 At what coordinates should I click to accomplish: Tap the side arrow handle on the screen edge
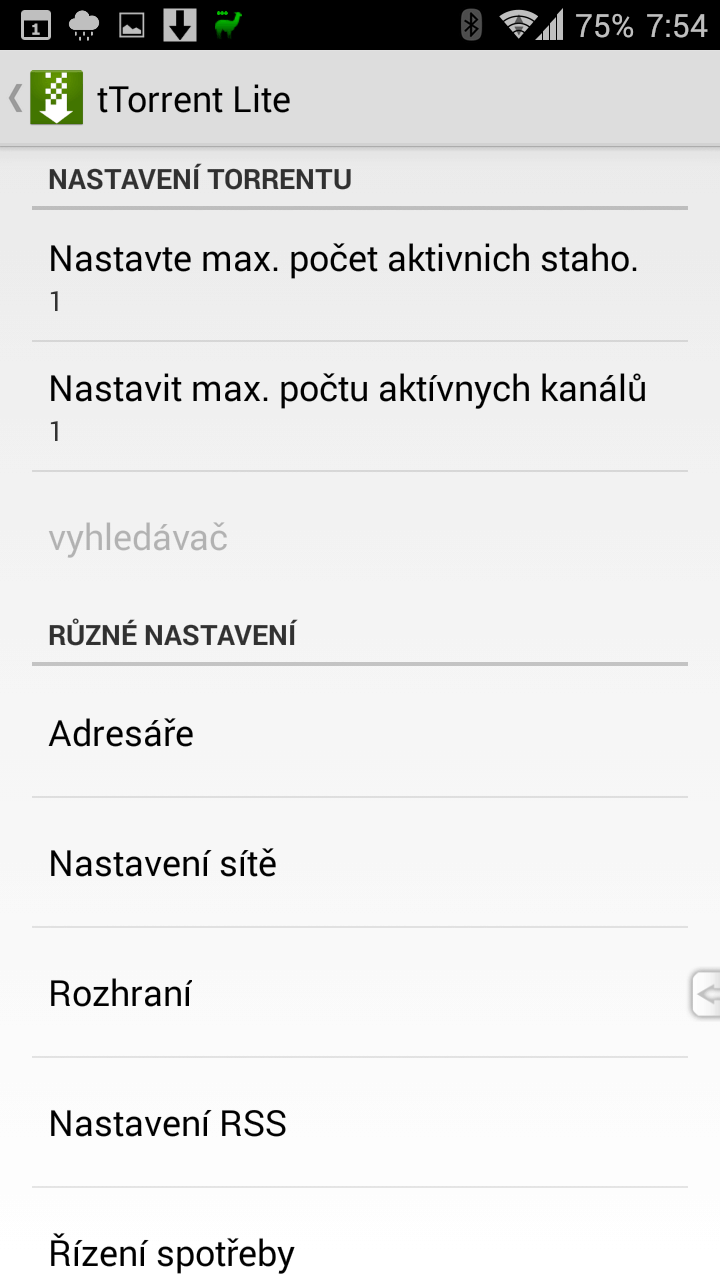[706, 994]
